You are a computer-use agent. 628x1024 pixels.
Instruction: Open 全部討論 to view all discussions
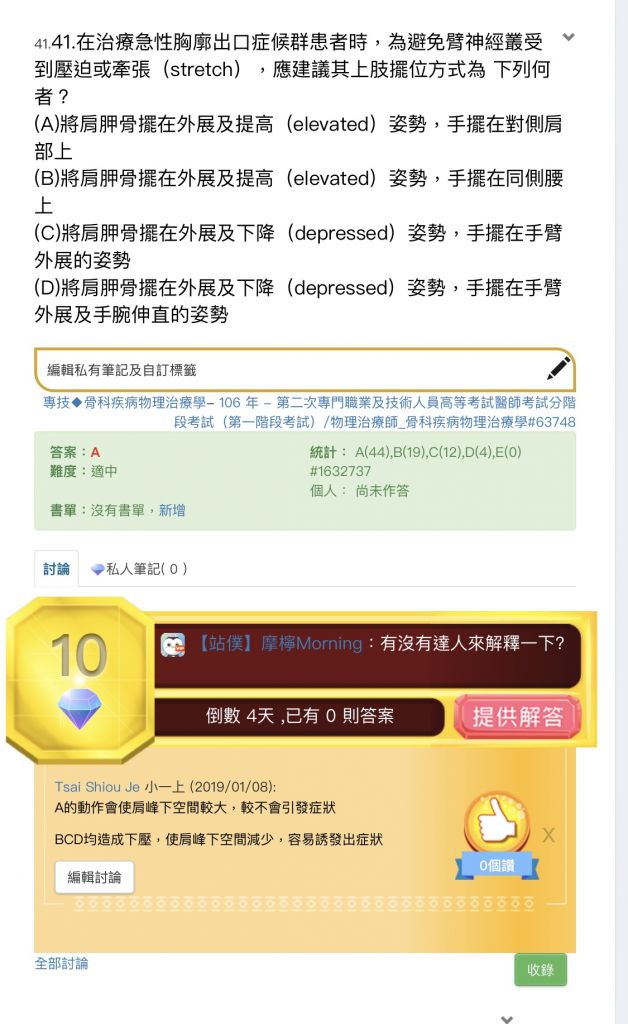click(61, 963)
